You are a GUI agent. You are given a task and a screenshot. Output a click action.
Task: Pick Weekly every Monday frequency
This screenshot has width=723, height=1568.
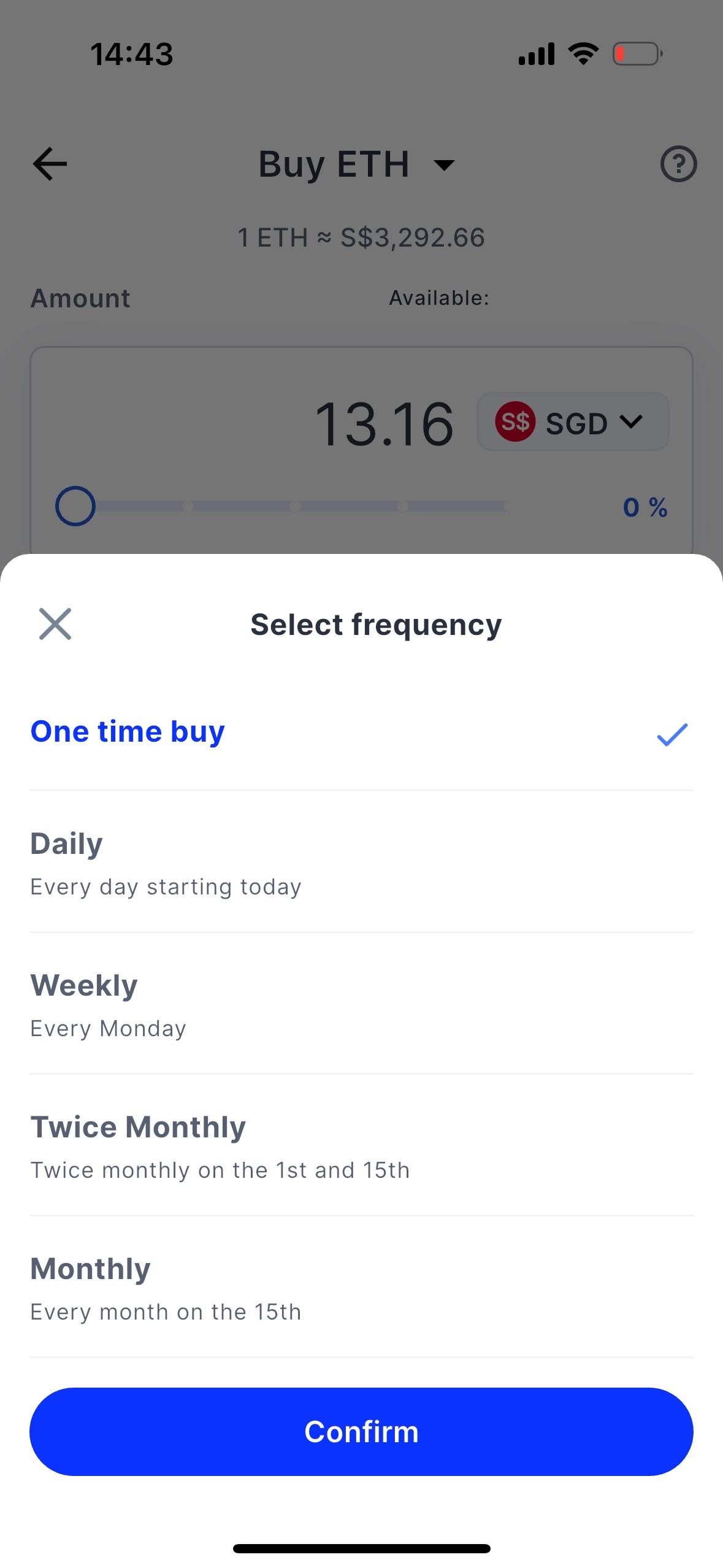(361, 1004)
